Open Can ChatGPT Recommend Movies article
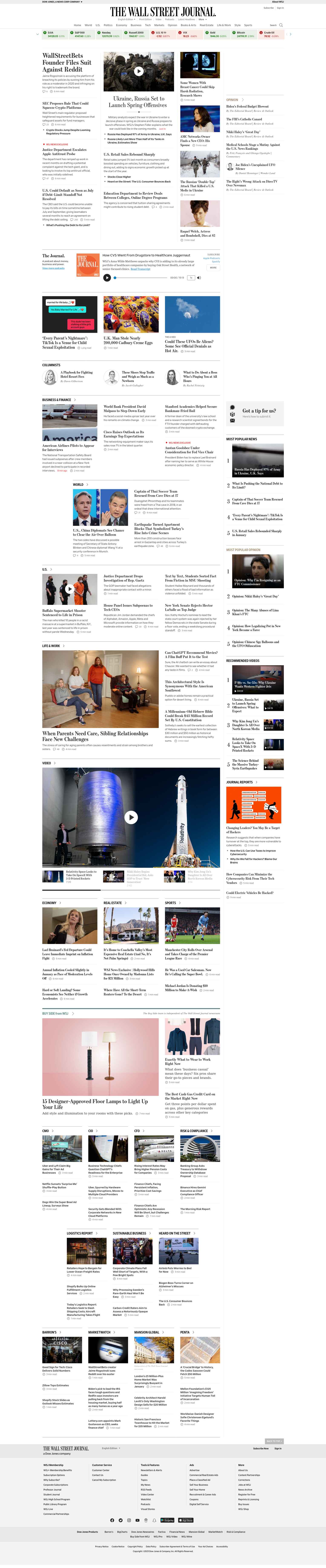This screenshot has height=1568, width=326. click(x=191, y=654)
